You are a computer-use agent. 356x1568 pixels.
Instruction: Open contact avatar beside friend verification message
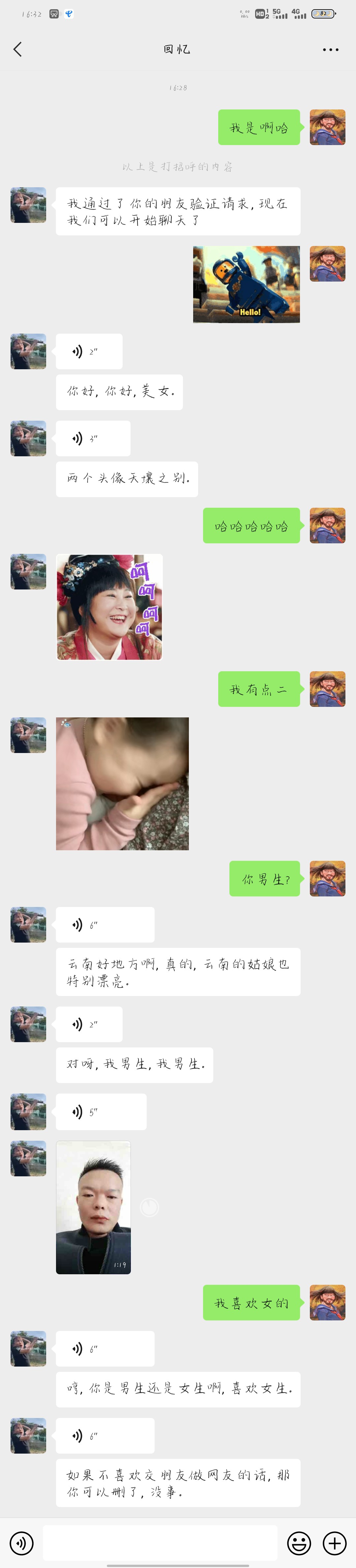click(x=28, y=205)
